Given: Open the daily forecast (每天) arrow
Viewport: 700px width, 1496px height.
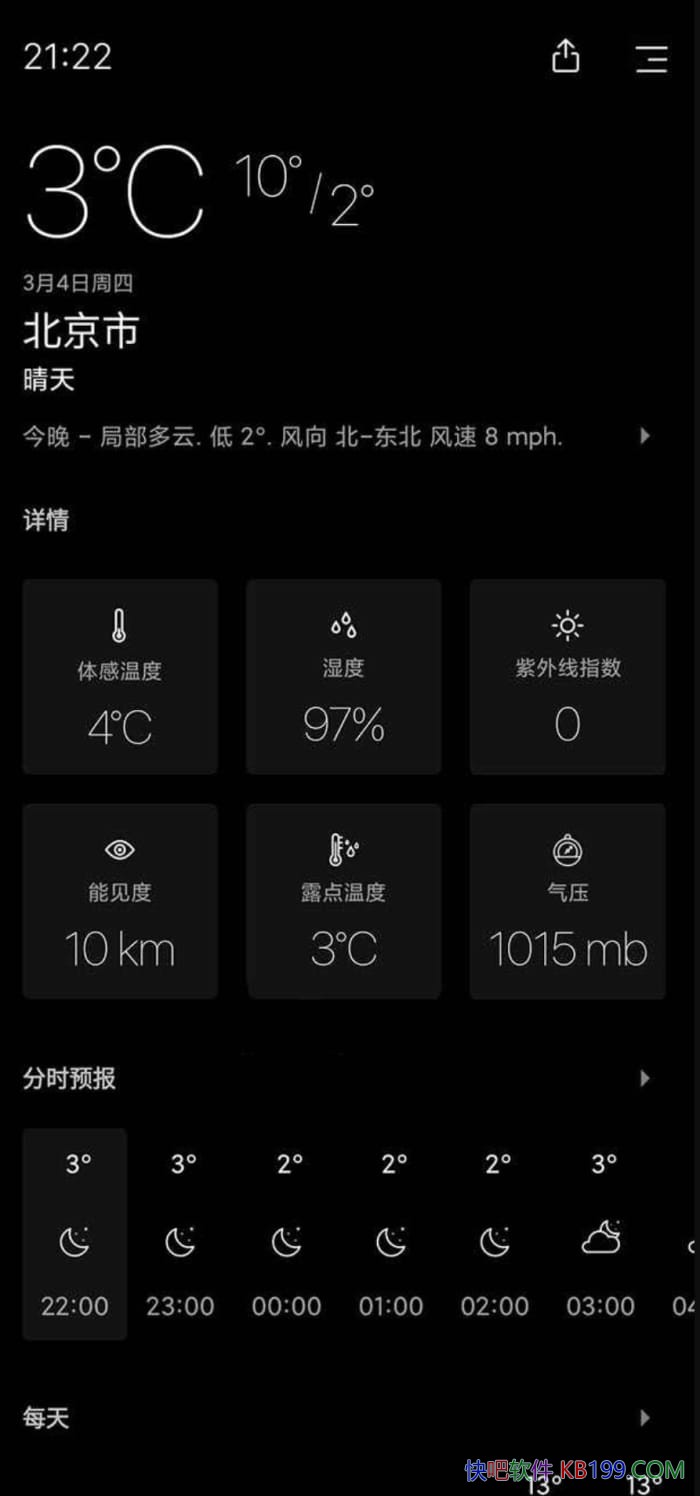Looking at the screenshot, I should pyautogui.click(x=645, y=1417).
